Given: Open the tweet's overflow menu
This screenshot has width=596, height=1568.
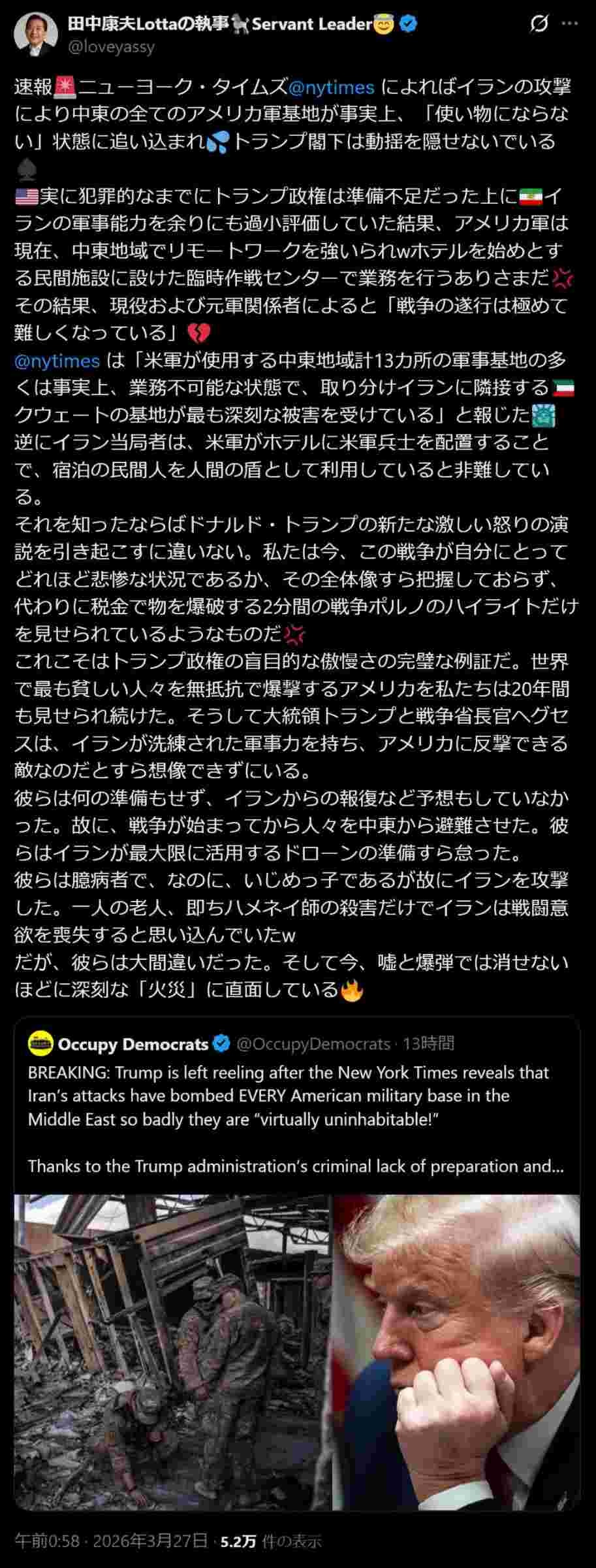Looking at the screenshot, I should [570, 24].
